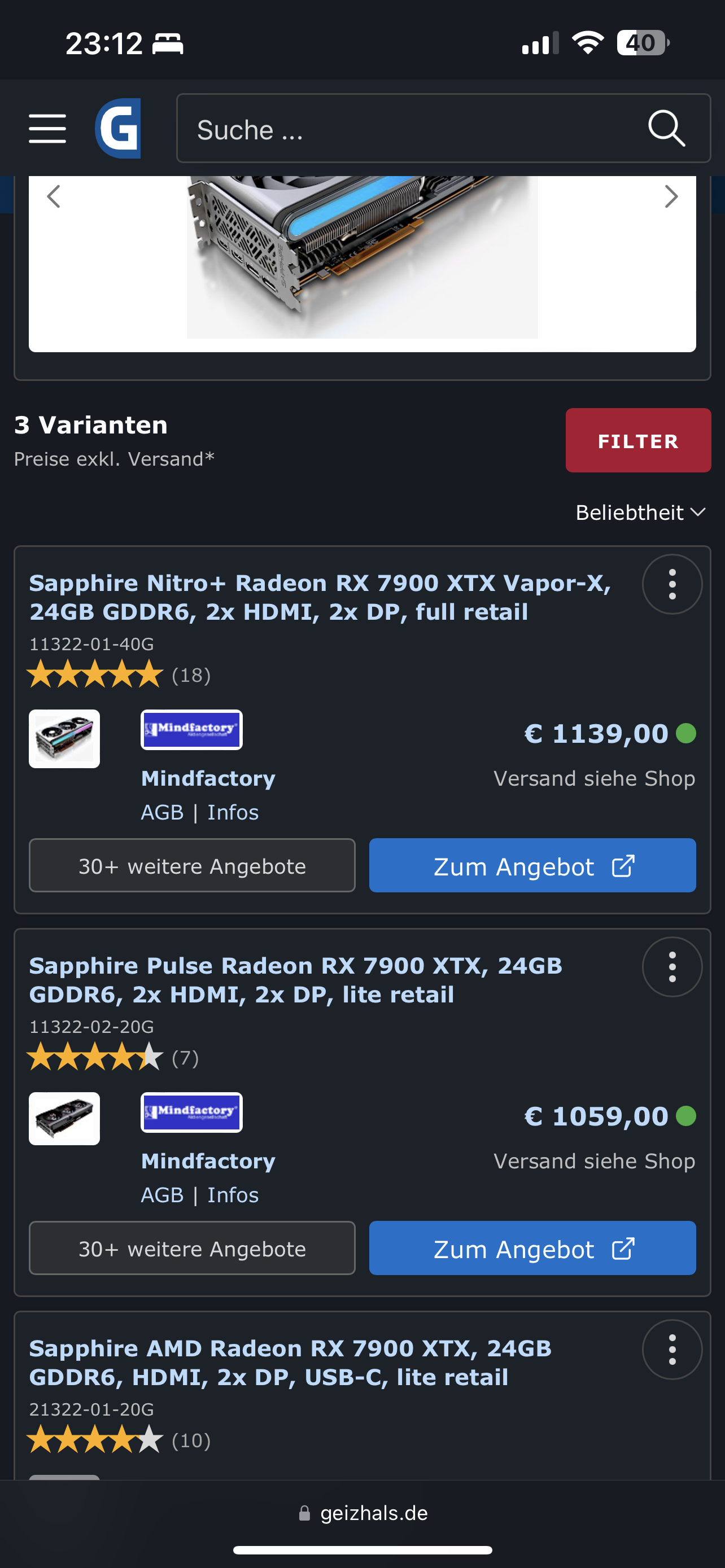Tap Zum Angebot for the €1059,00 offer
The width and height of the screenshot is (725, 1568).
point(532,1249)
